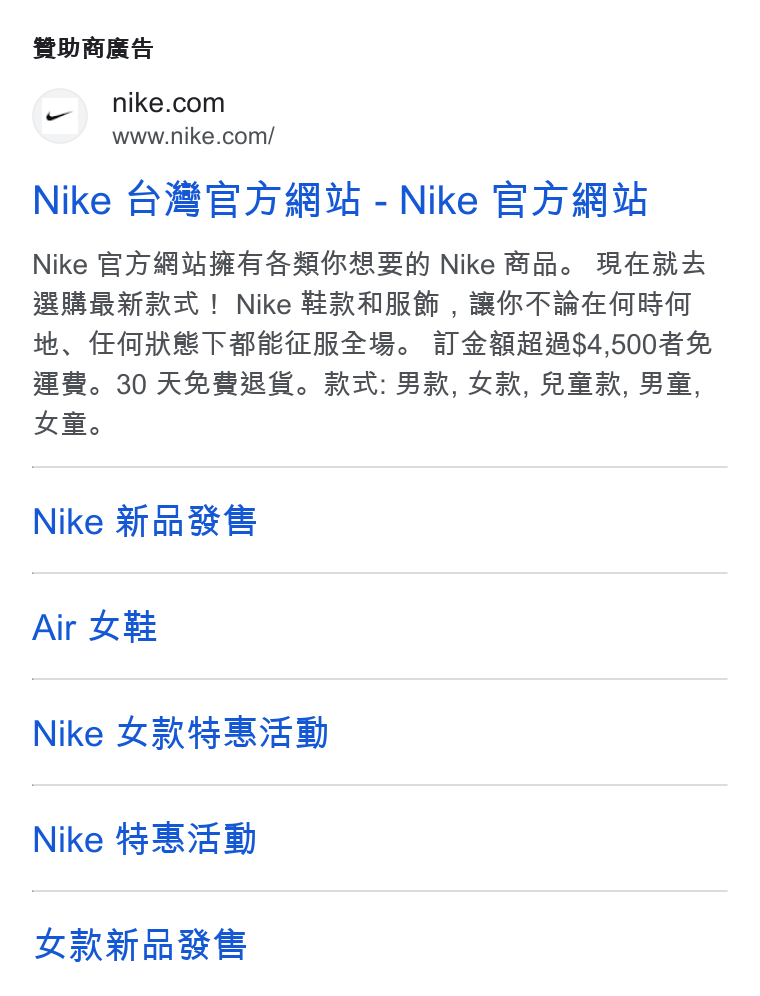Open the Nike 台灣官方網站 ad headline
Image resolution: width=760 pixels, height=996 pixels.
click(340, 200)
